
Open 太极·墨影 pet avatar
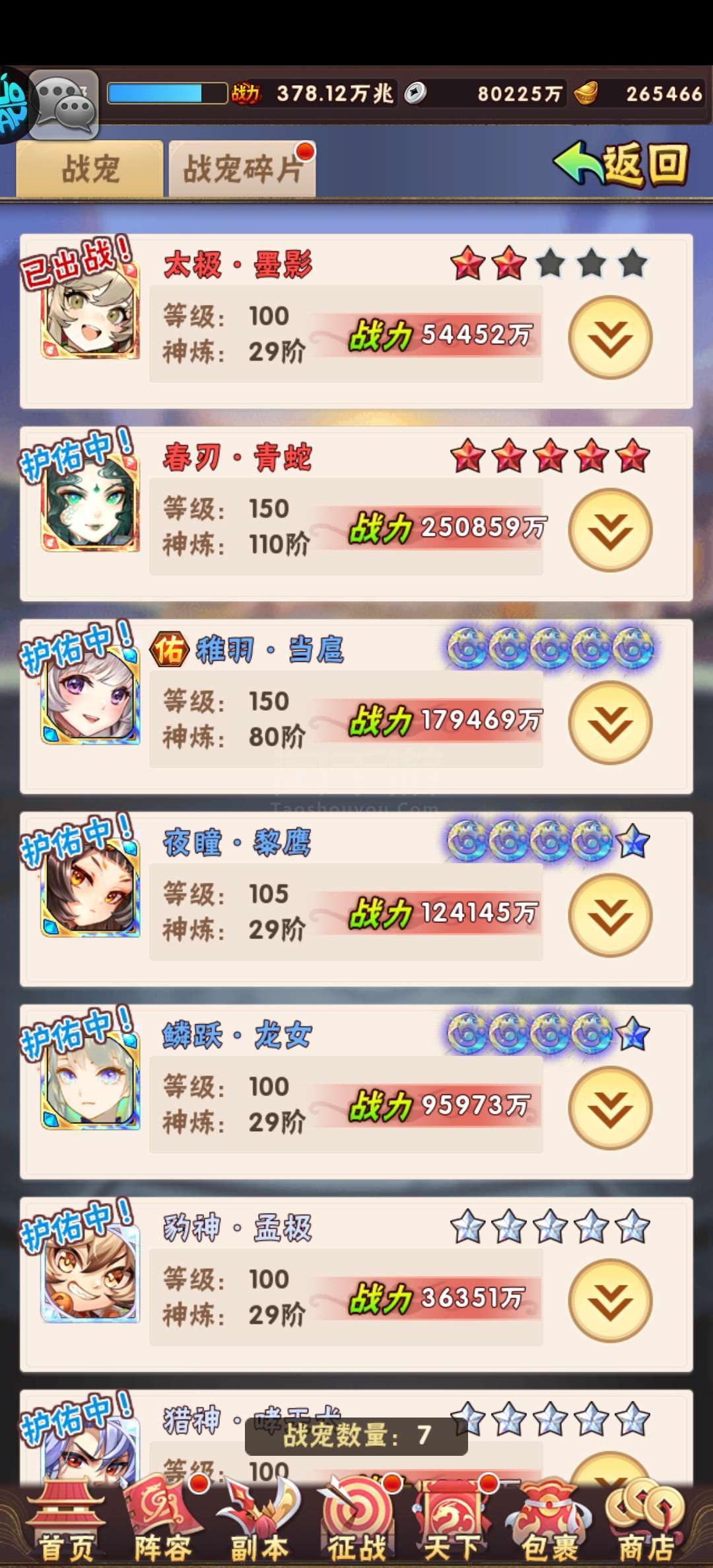click(x=90, y=310)
